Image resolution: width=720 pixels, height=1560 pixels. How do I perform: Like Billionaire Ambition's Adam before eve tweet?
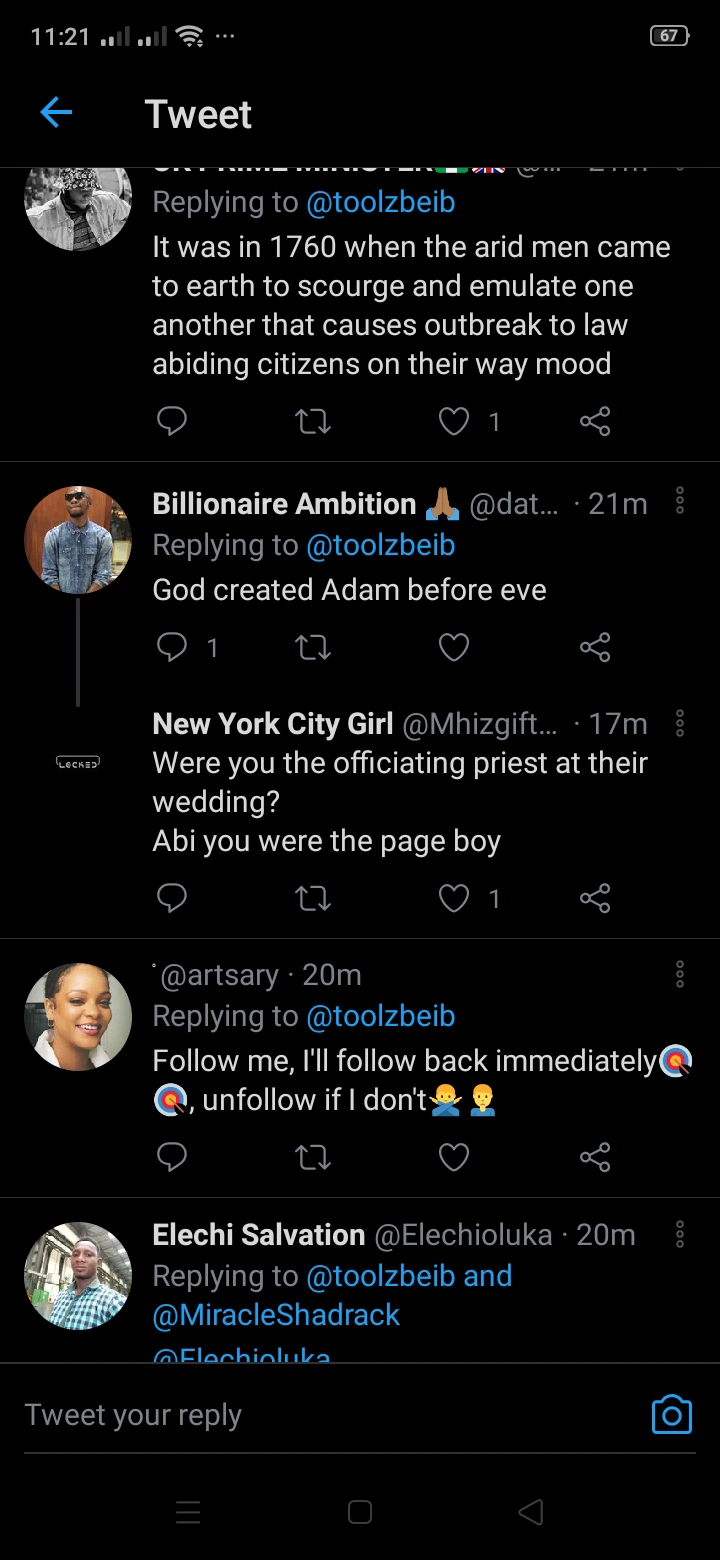(x=455, y=648)
